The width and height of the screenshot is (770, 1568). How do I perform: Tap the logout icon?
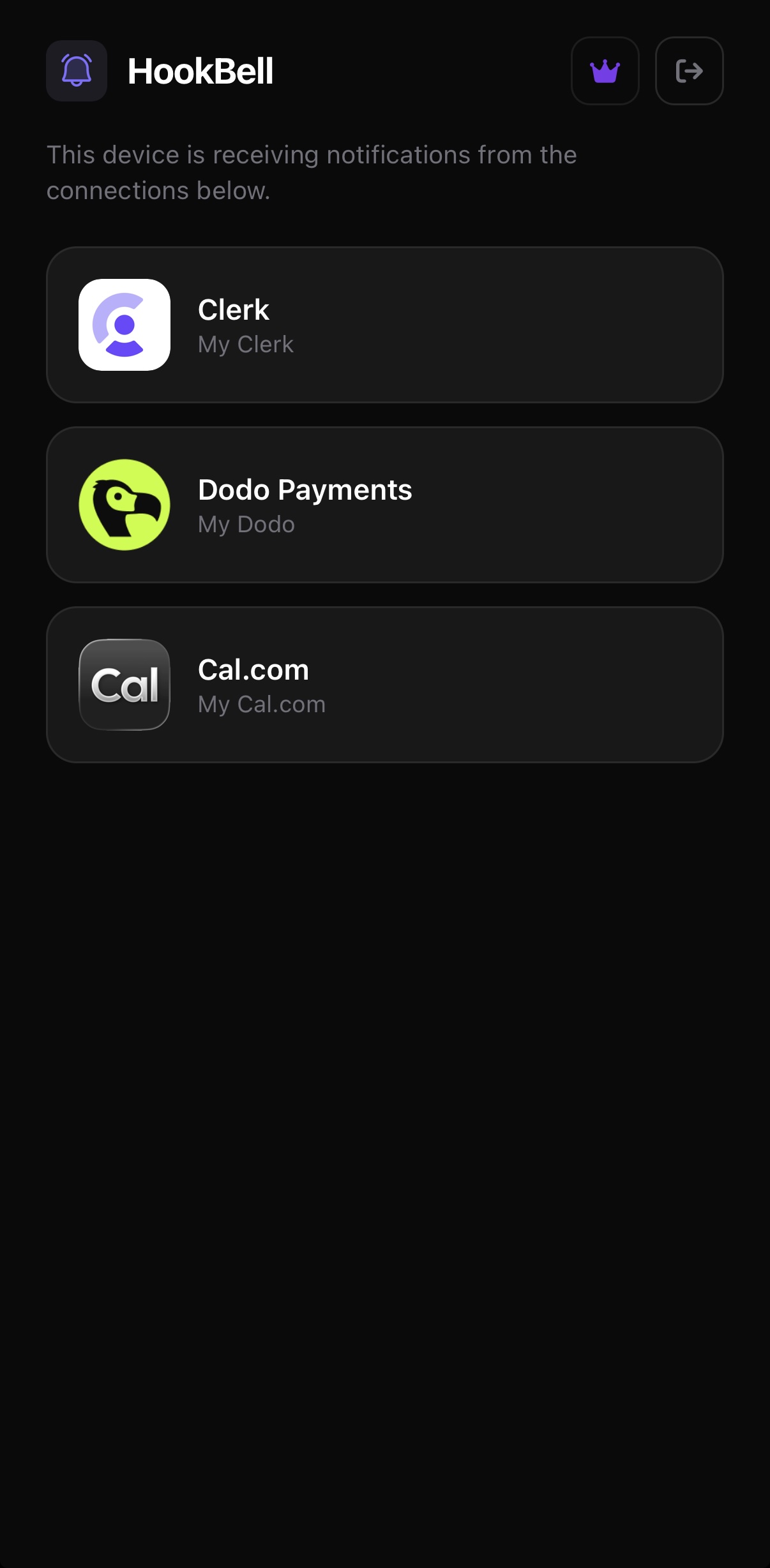click(689, 71)
